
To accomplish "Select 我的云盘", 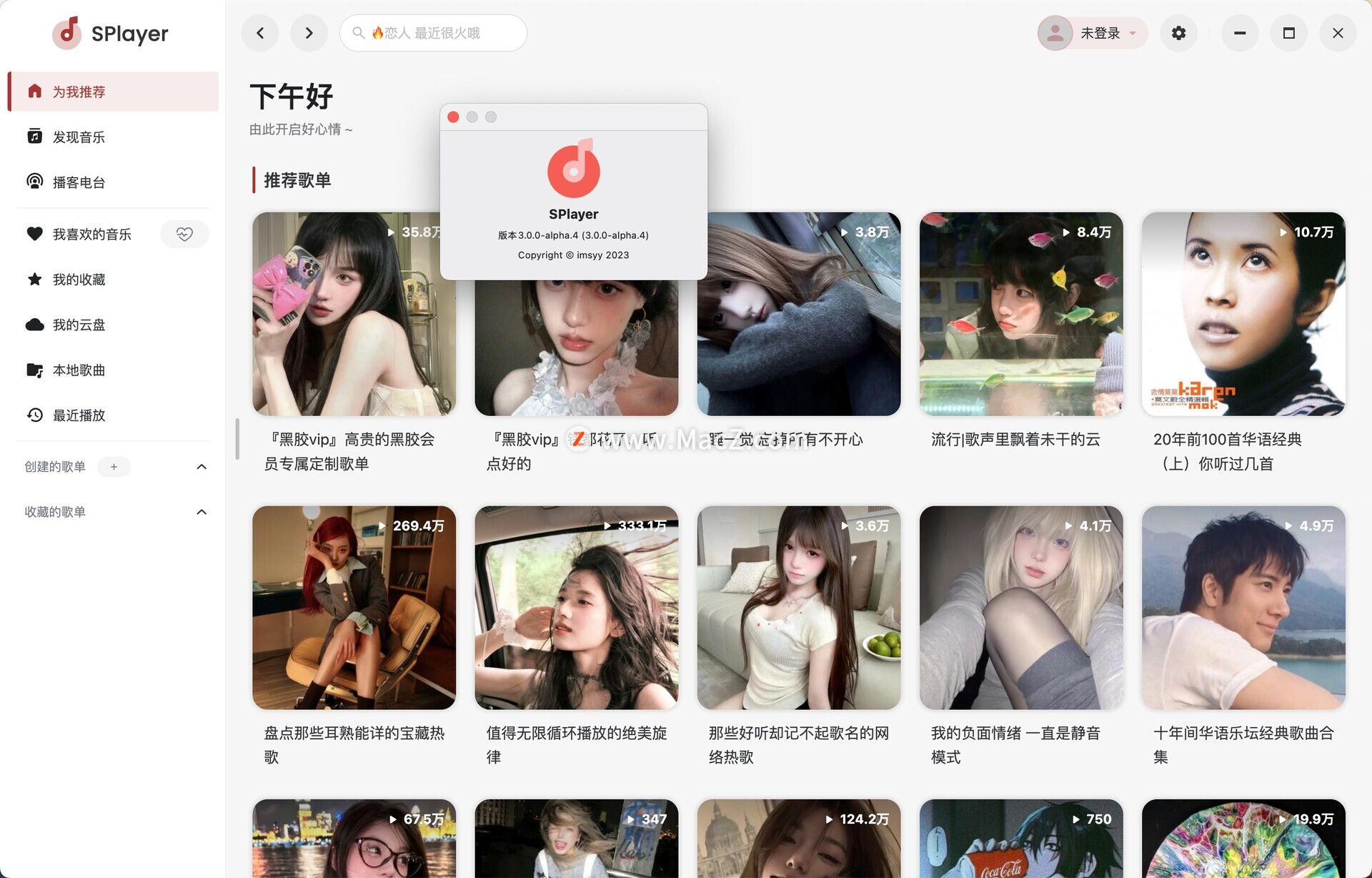I will click(x=79, y=325).
